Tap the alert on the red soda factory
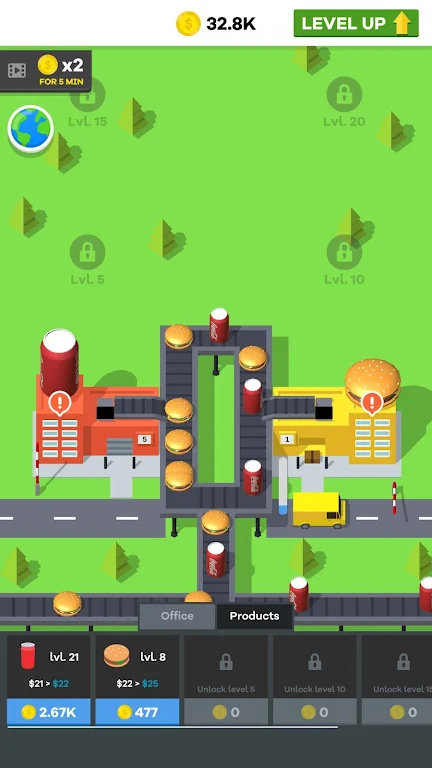The height and width of the screenshot is (768, 432). click(x=60, y=404)
